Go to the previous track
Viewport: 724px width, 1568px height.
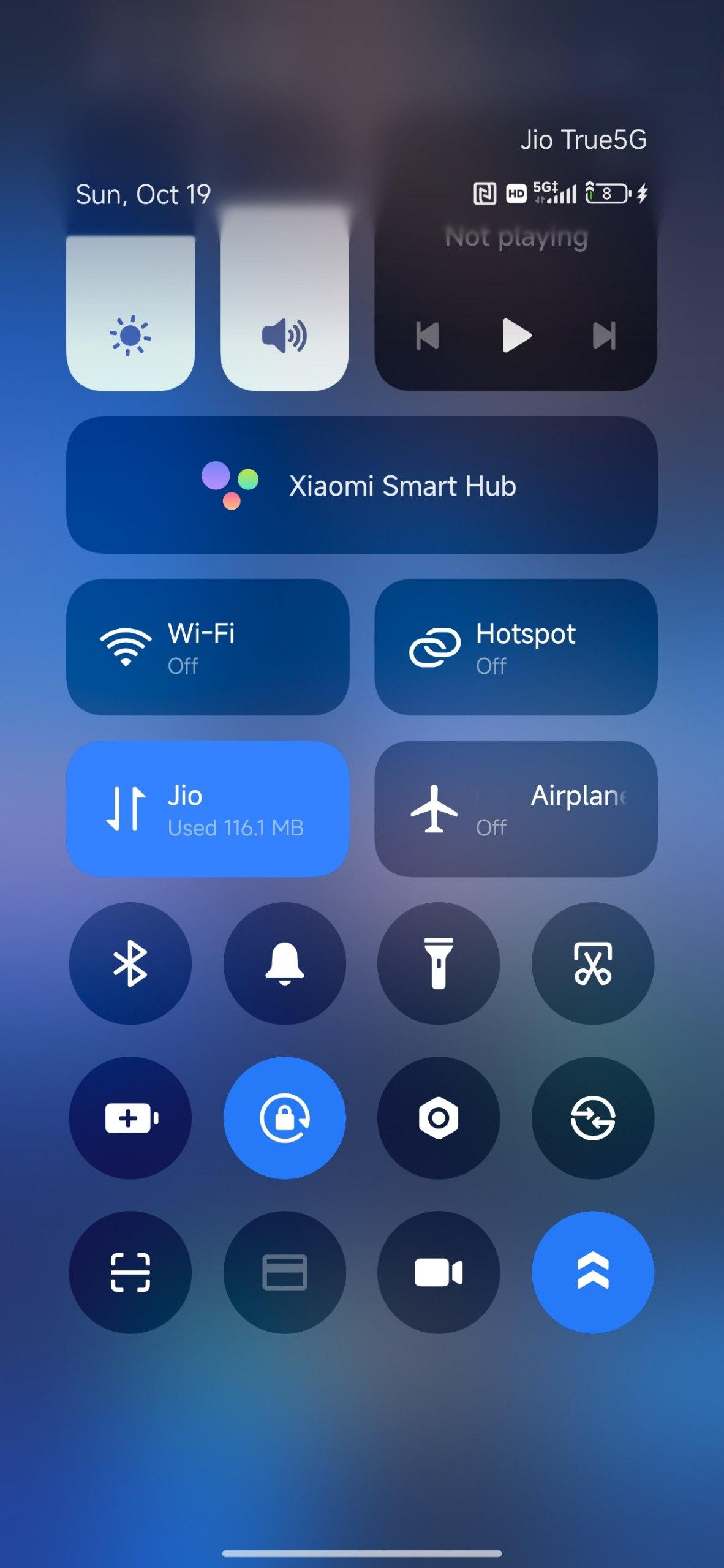(x=428, y=335)
